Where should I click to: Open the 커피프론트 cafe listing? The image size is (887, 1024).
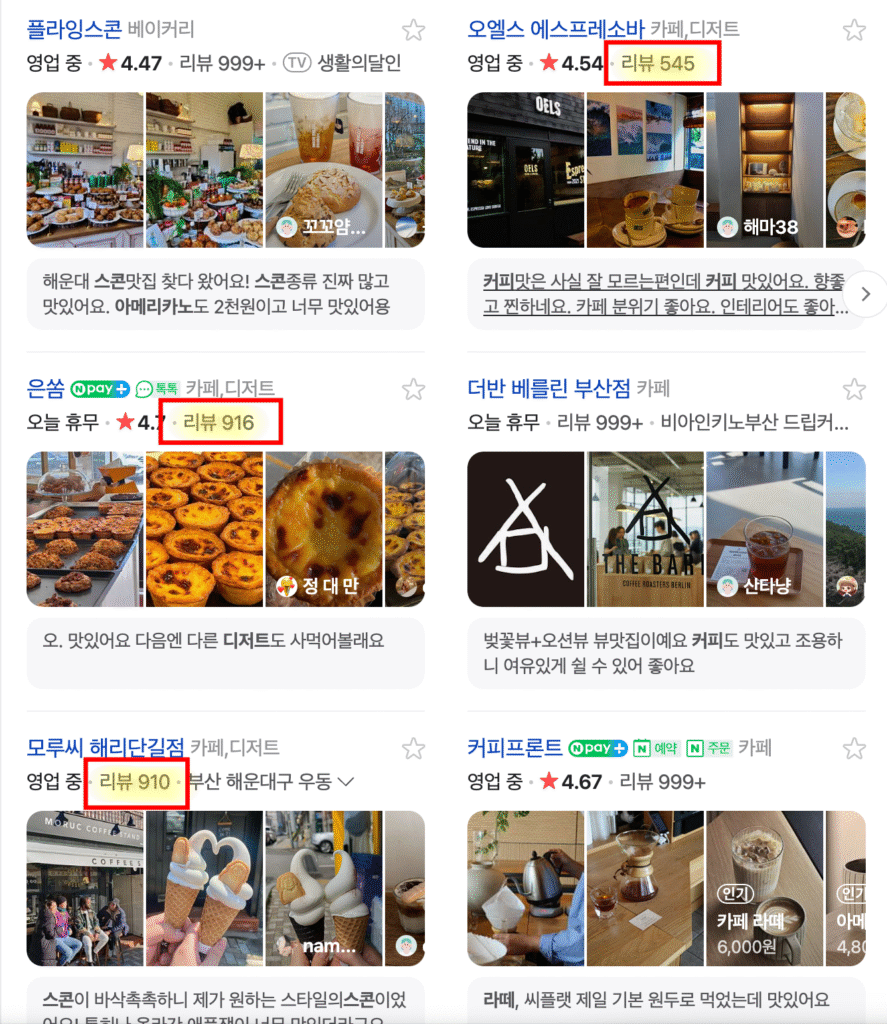tap(514, 747)
